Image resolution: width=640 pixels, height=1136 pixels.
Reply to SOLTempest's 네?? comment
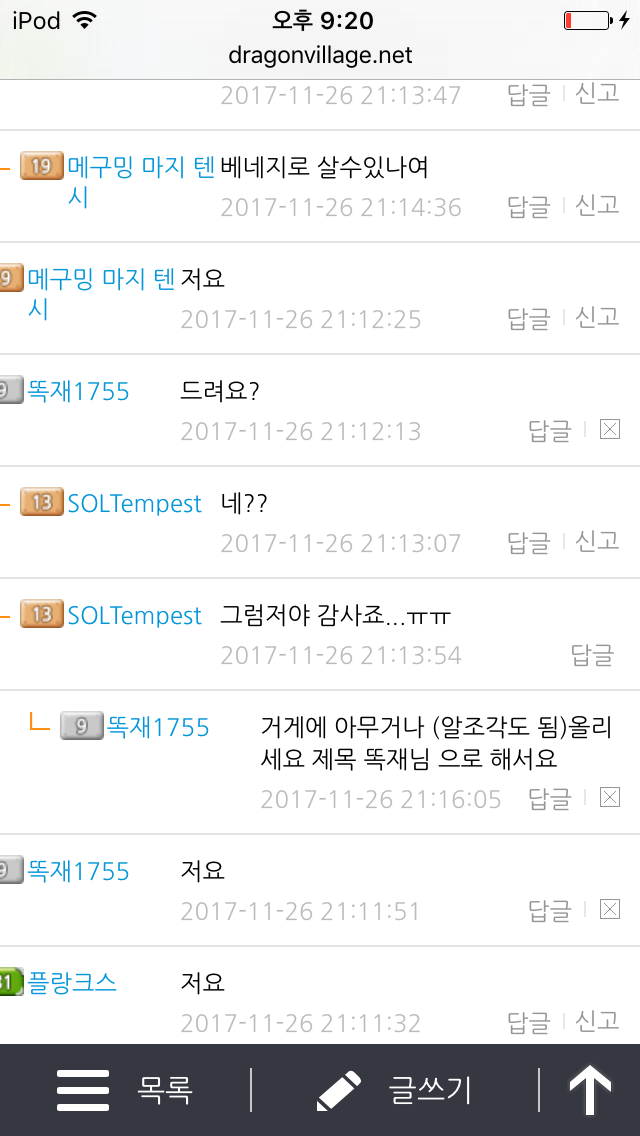click(x=528, y=543)
